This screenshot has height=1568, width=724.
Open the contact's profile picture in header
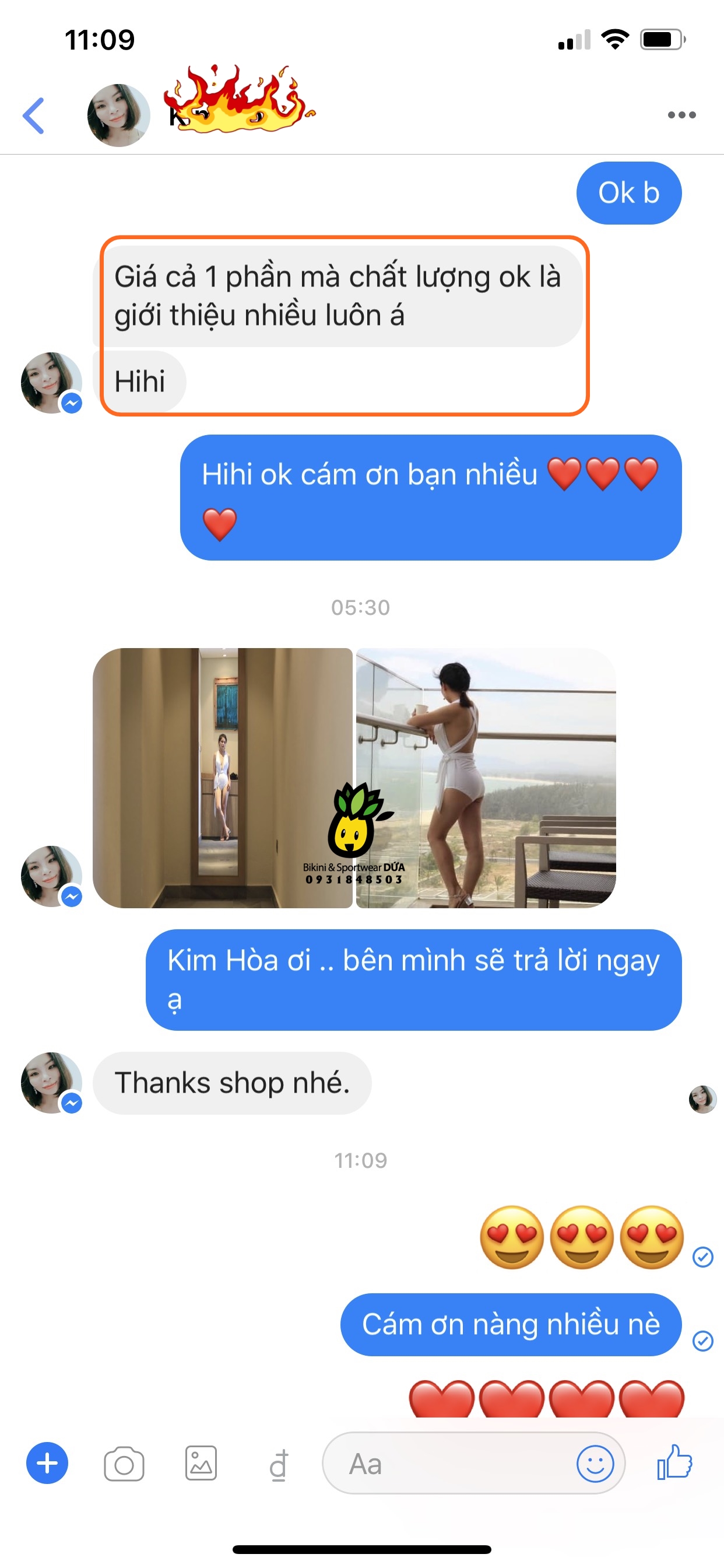pyautogui.click(x=119, y=116)
